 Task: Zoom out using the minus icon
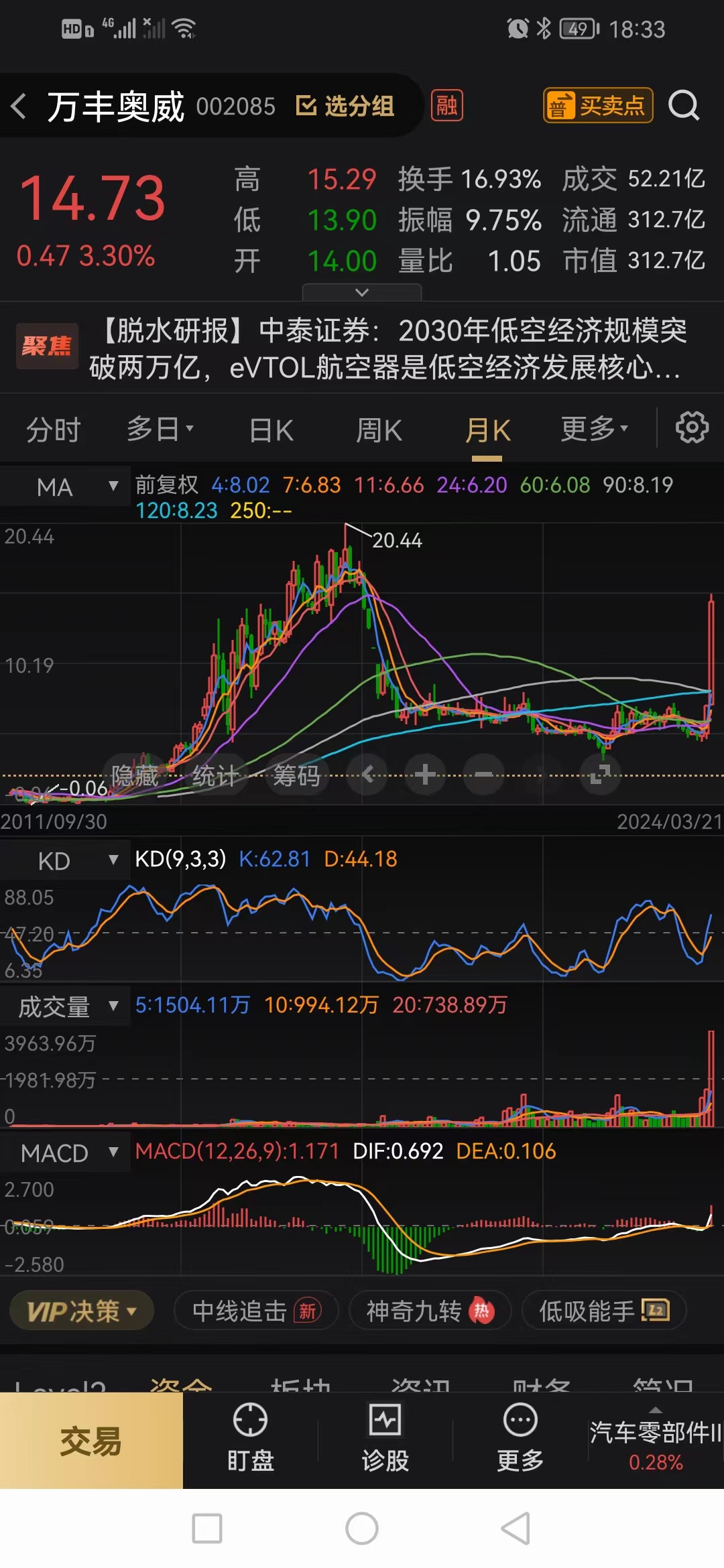pos(483,775)
